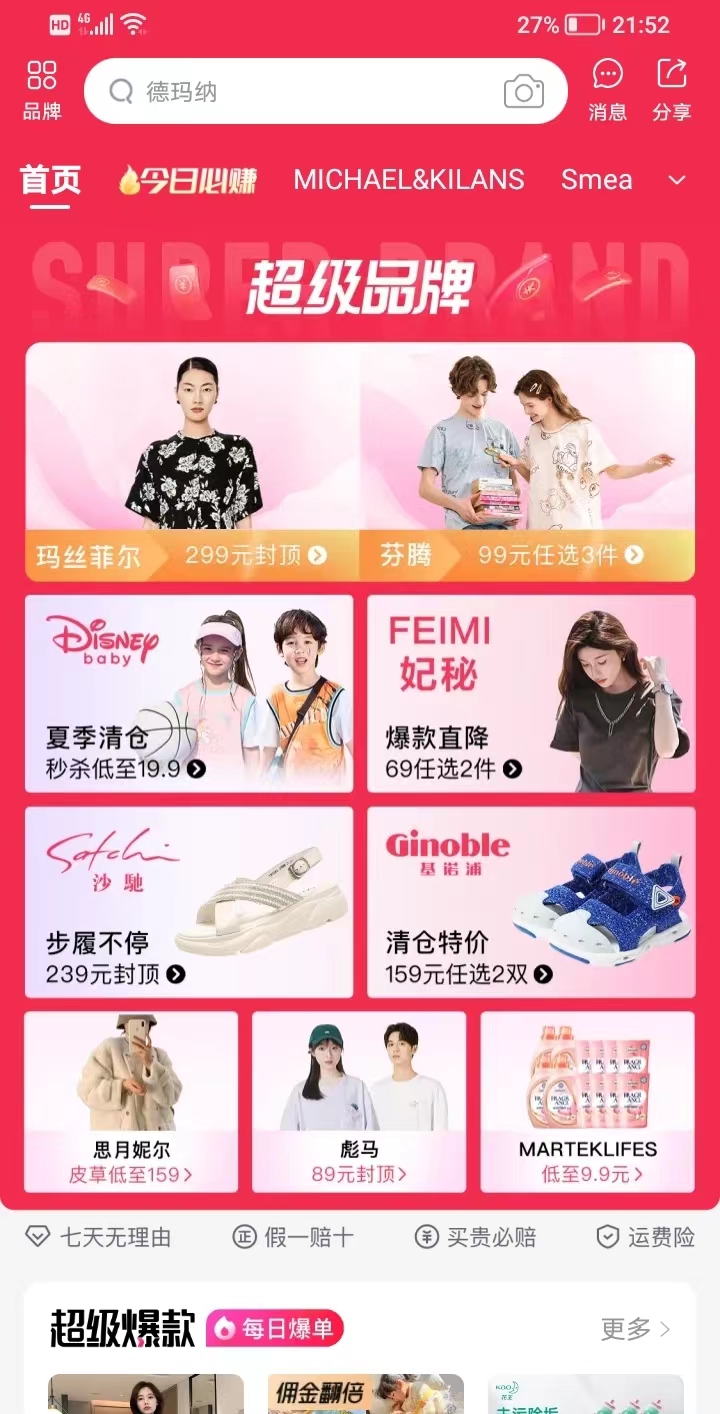Expand the tab list dropdown arrow

[677, 180]
